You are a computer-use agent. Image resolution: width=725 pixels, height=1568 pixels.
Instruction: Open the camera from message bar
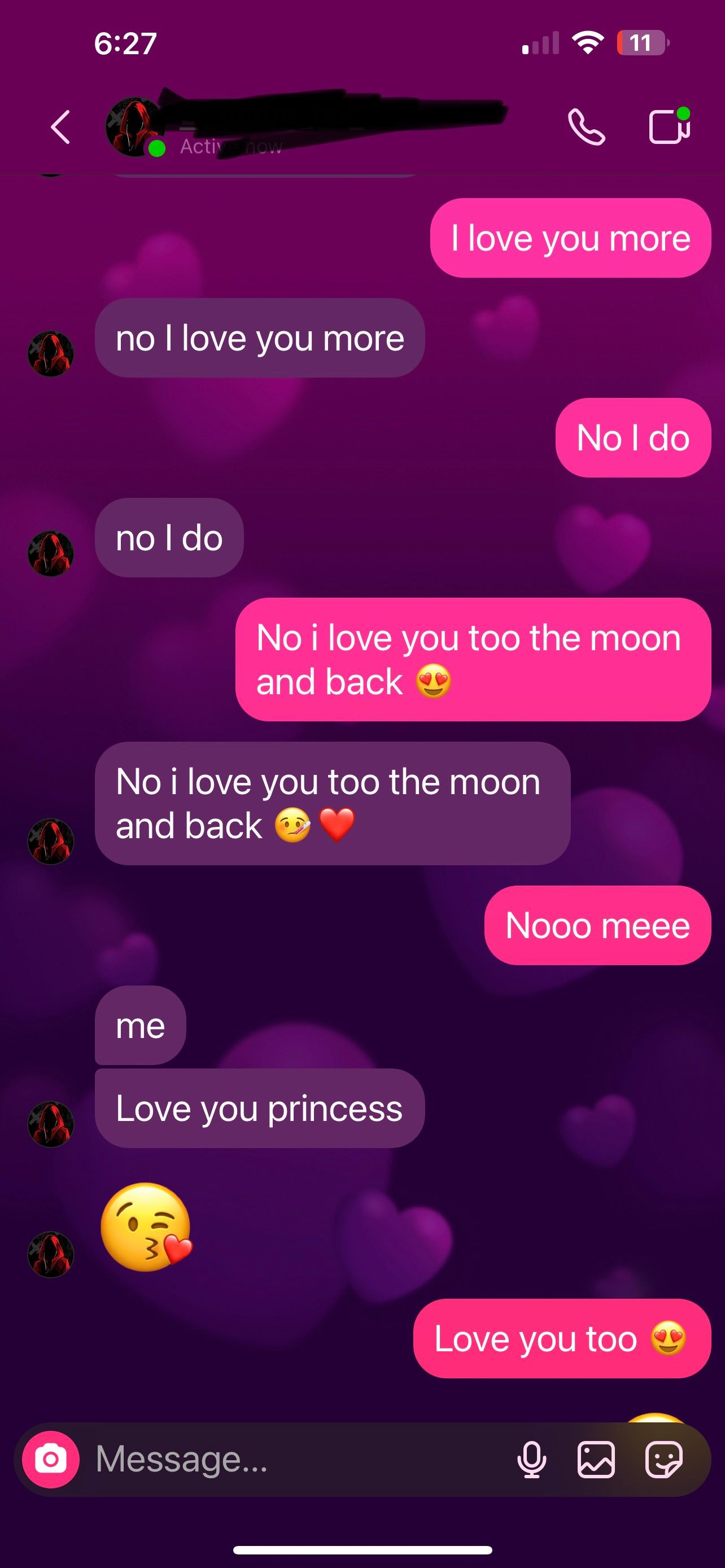point(50,1459)
